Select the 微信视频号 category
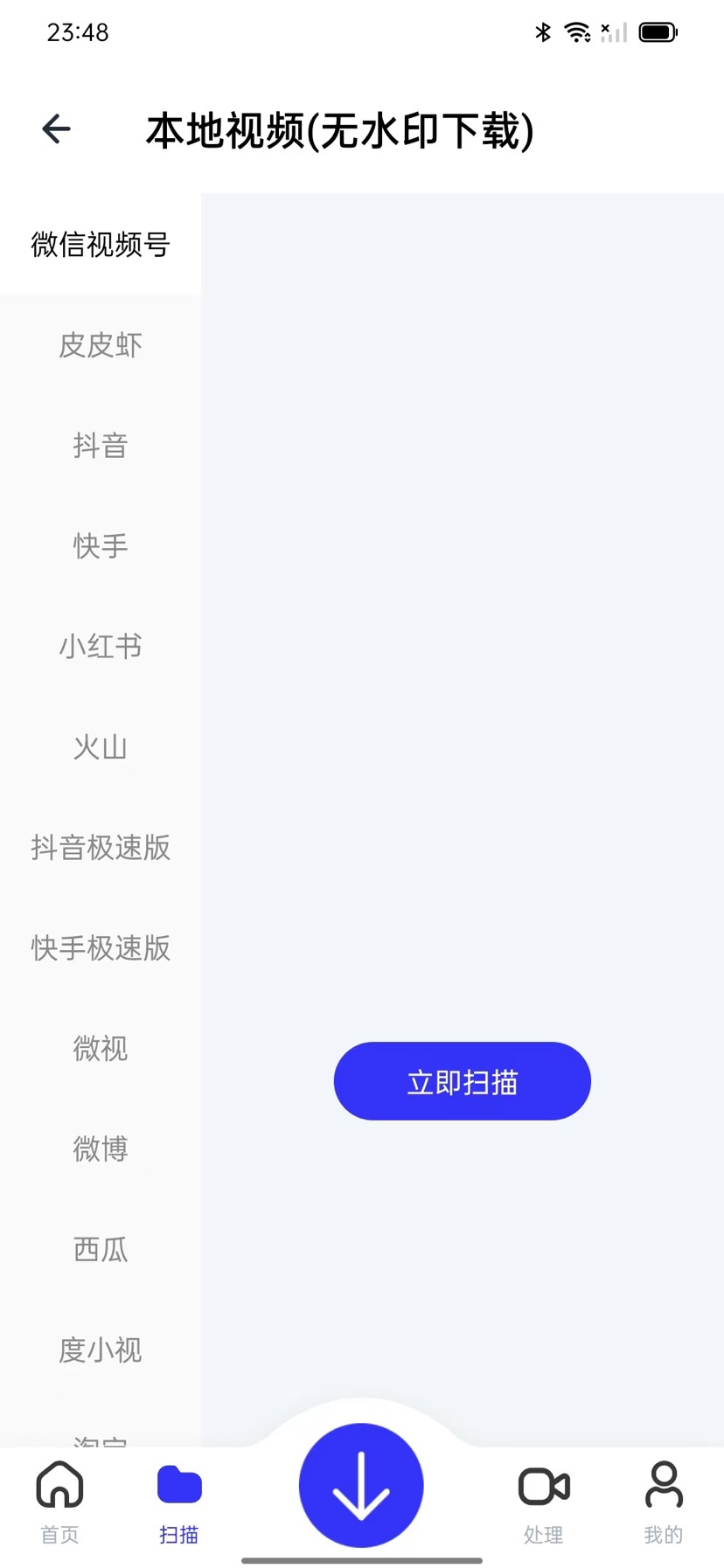Screen dimensions: 724x1568 pyautogui.click(x=101, y=245)
